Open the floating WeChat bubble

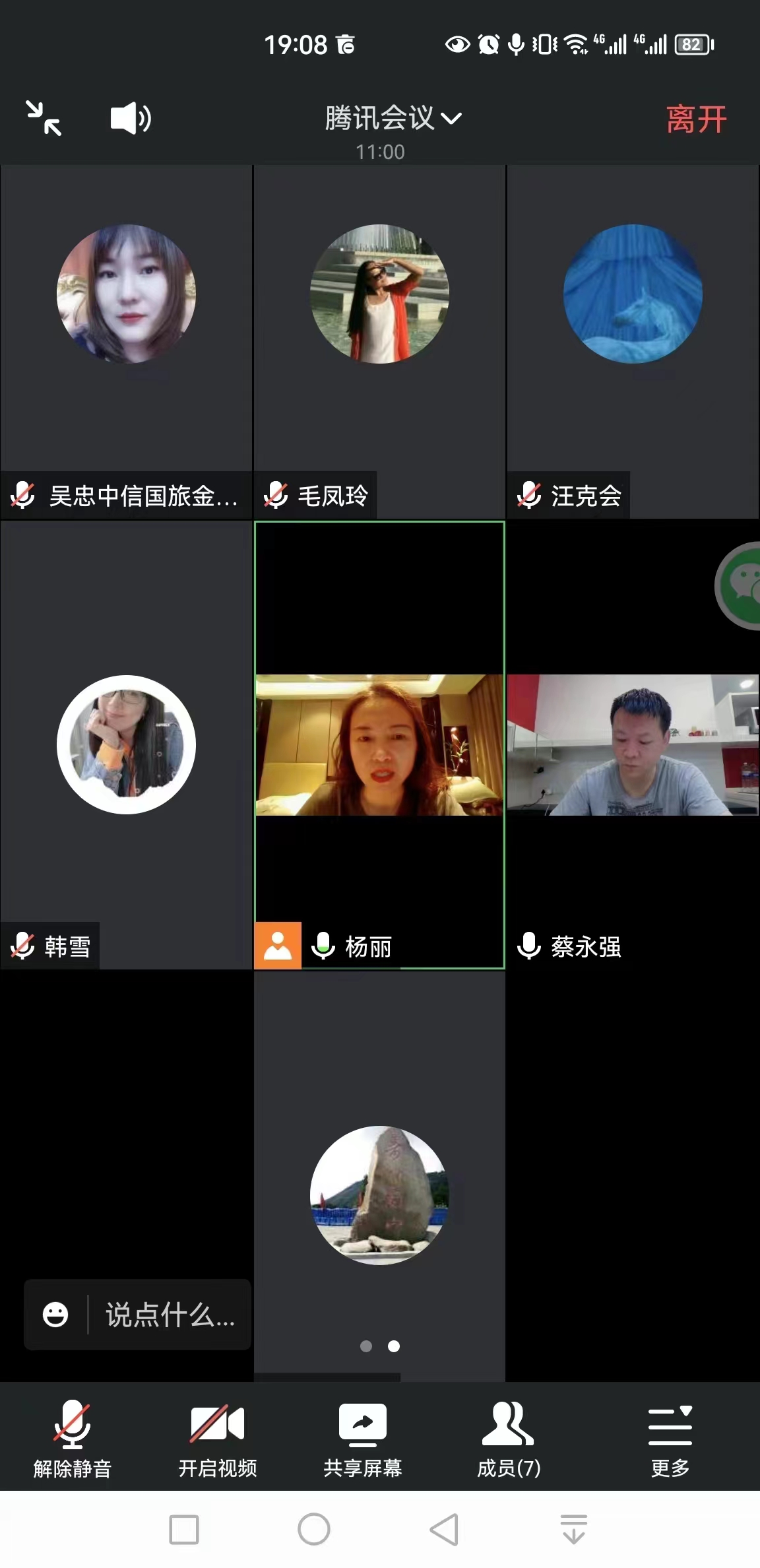742,586
